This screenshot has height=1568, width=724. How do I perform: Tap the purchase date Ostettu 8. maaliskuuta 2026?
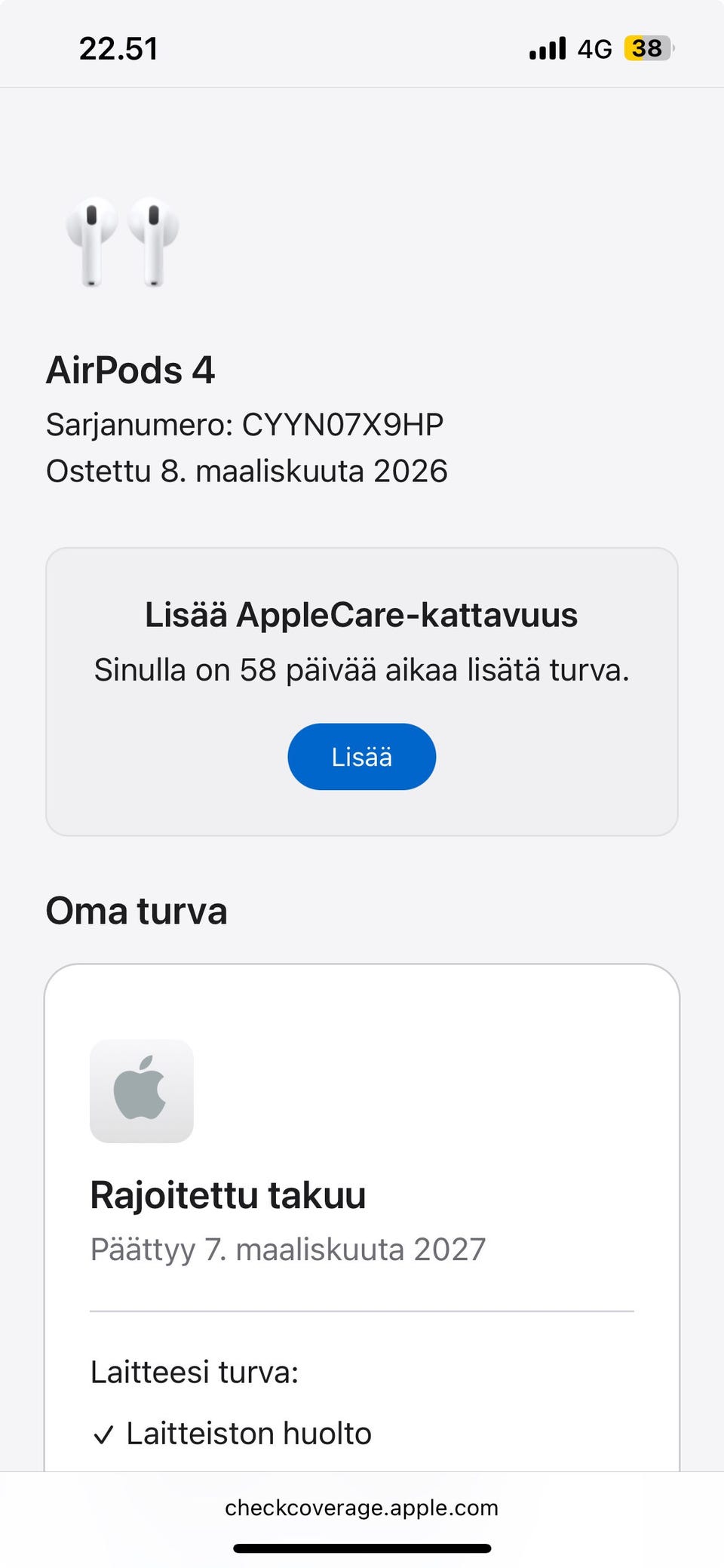click(247, 470)
